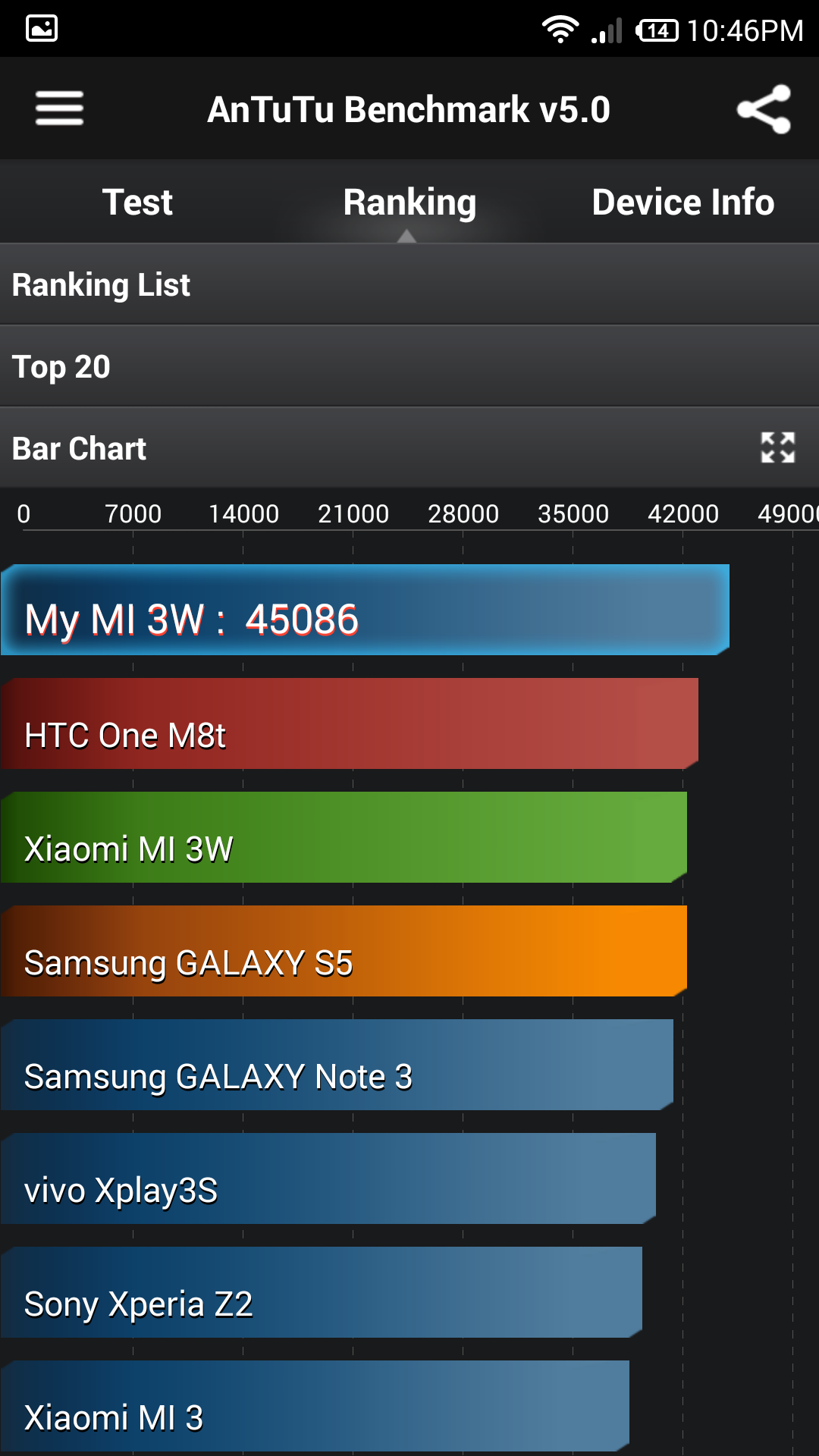Open the HTC One M8t bar

(349, 724)
